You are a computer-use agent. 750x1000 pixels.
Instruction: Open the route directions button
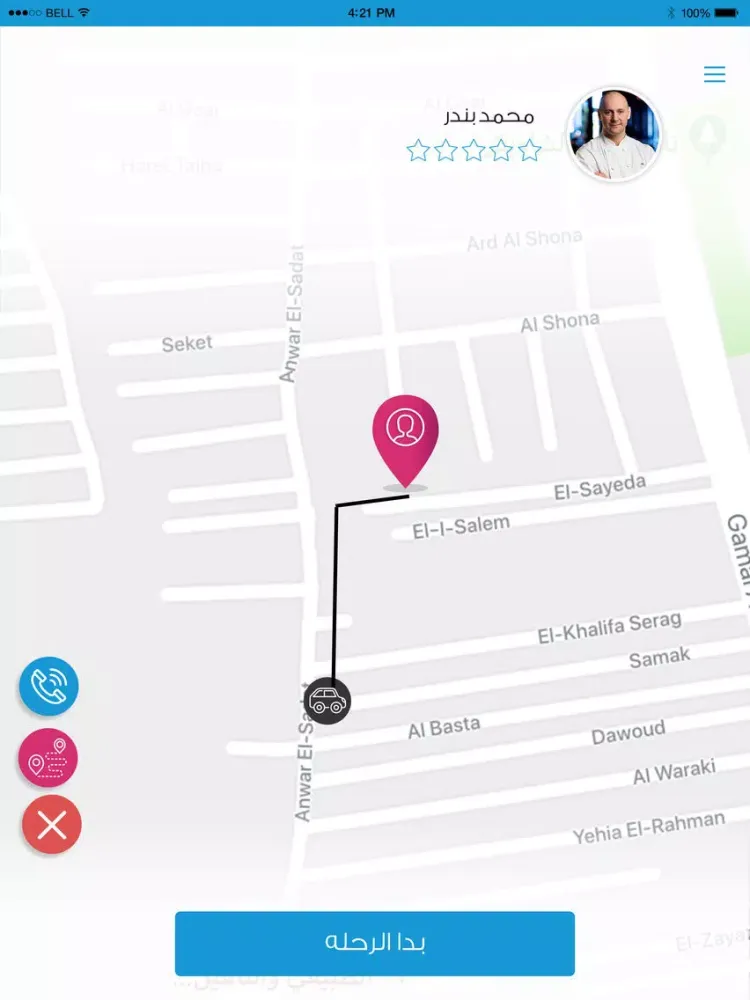[49, 757]
